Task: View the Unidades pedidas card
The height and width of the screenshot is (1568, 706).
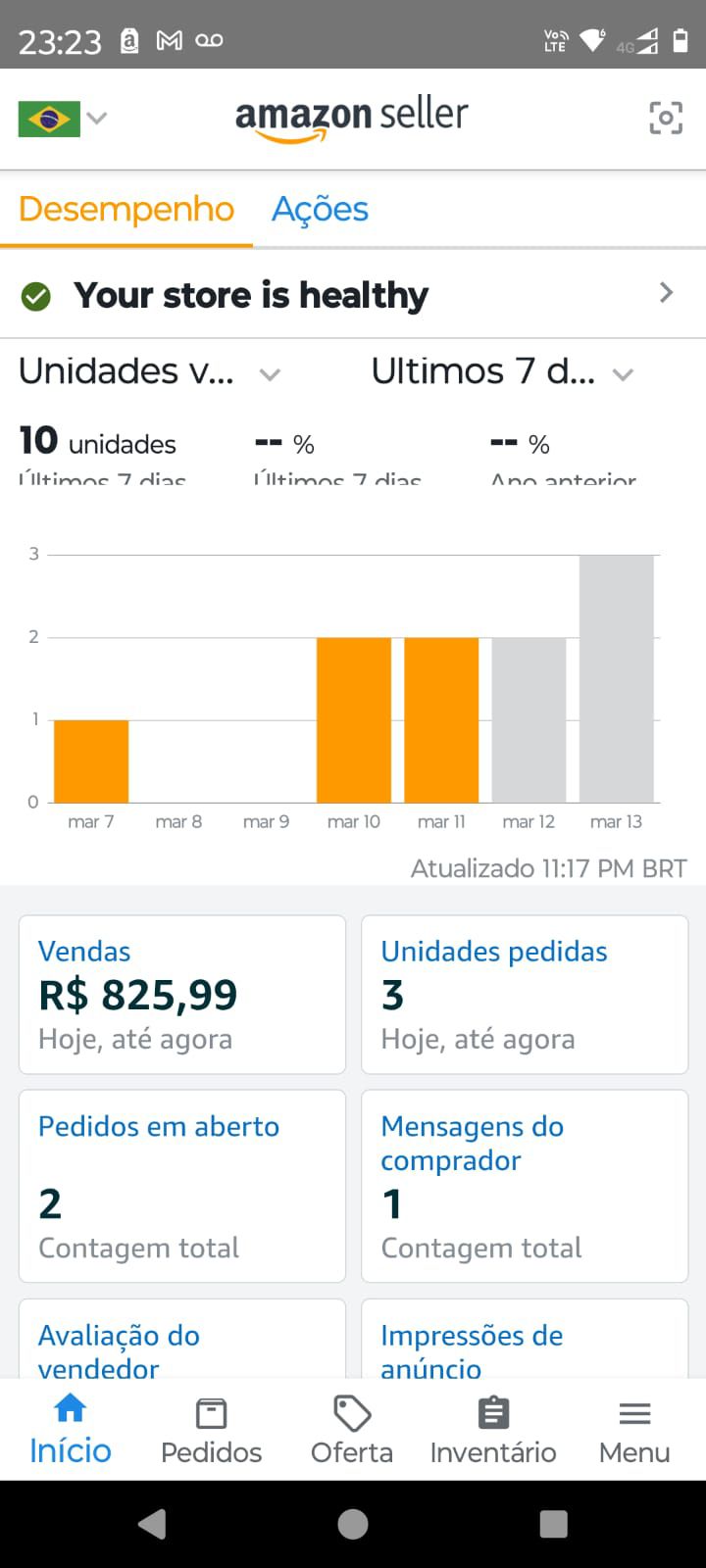Action: [x=525, y=995]
